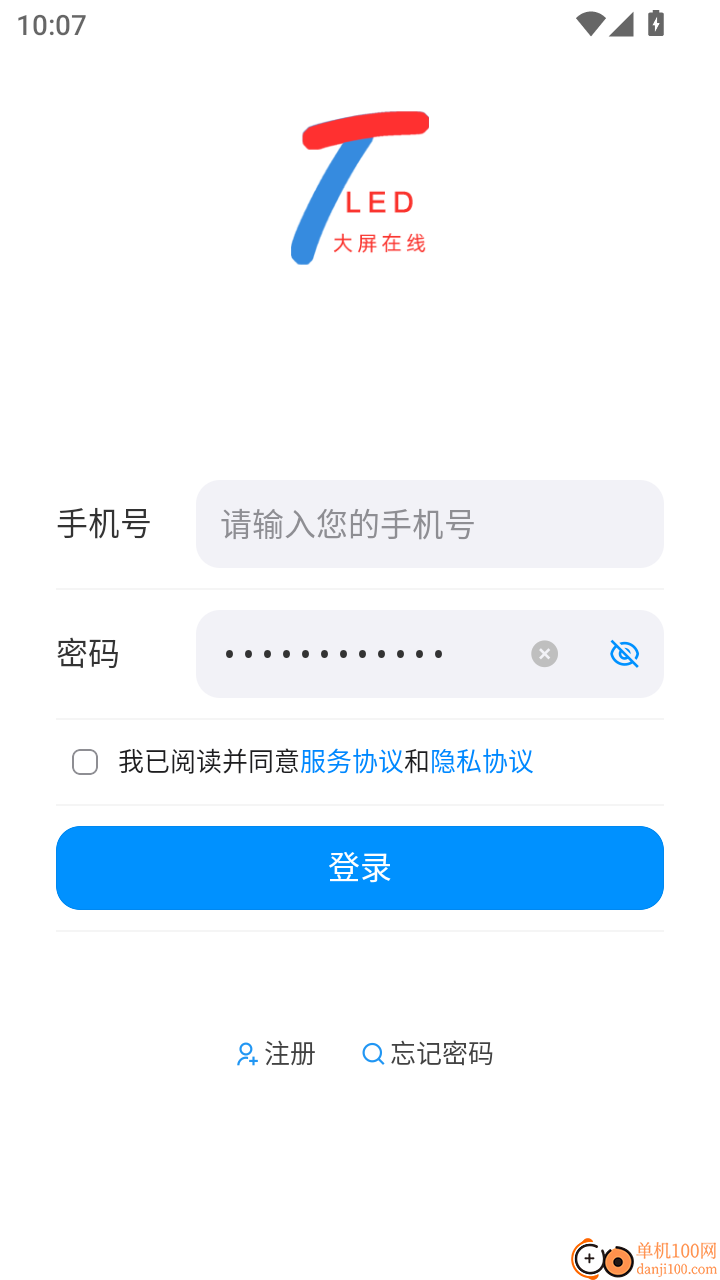The height and width of the screenshot is (1280, 720).
Task: Click the magnifier icon beside 忘记密码
Action: pos(373,1054)
